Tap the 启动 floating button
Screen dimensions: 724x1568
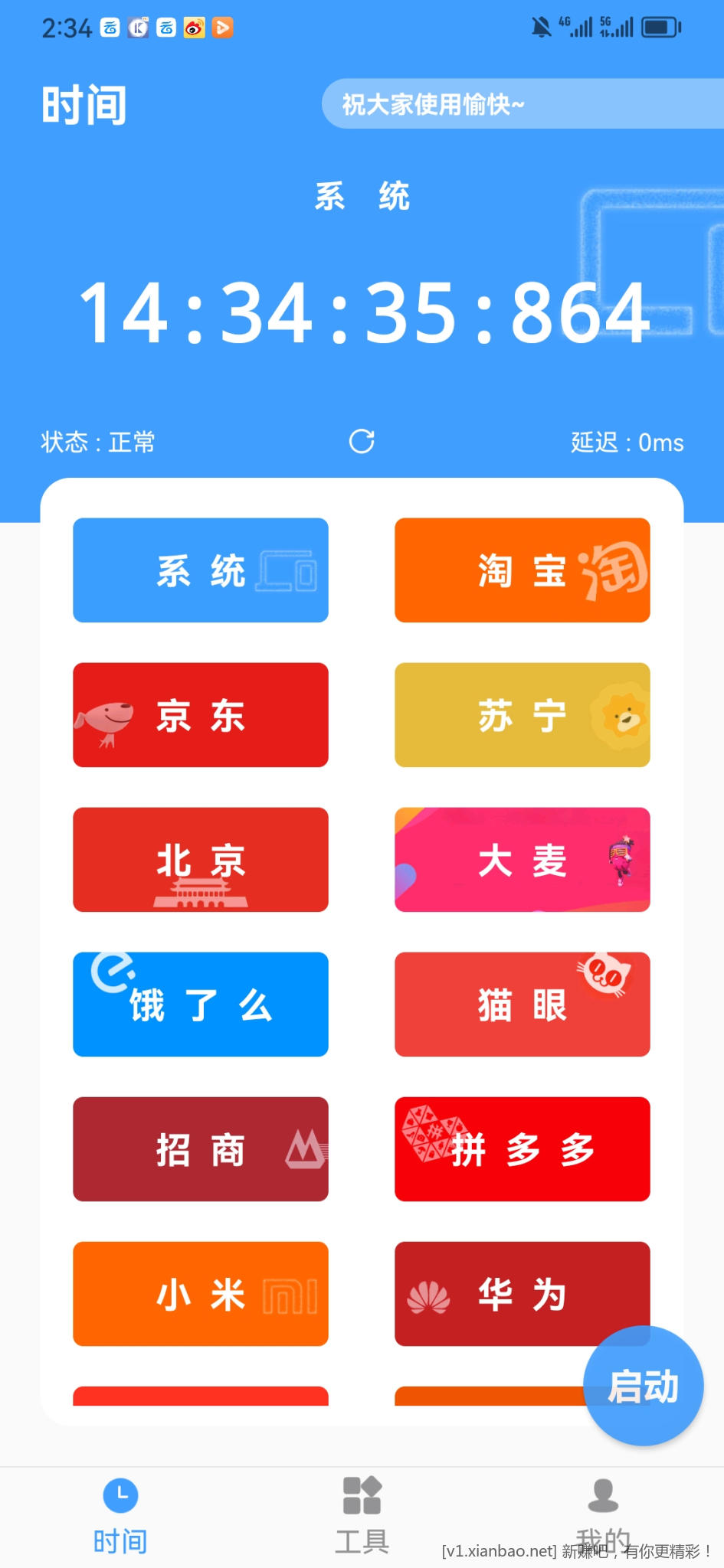643,1387
